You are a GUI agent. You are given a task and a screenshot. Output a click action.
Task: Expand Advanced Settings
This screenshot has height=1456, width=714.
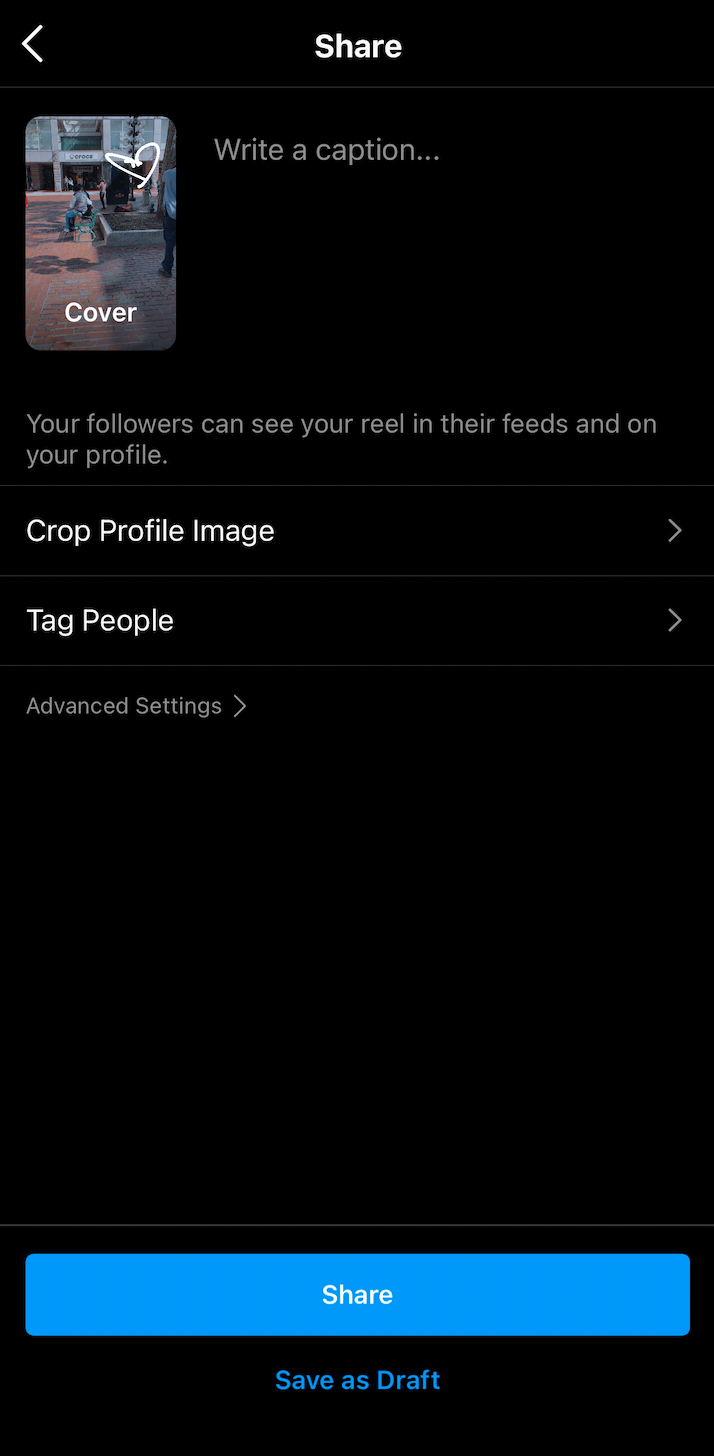[136, 706]
